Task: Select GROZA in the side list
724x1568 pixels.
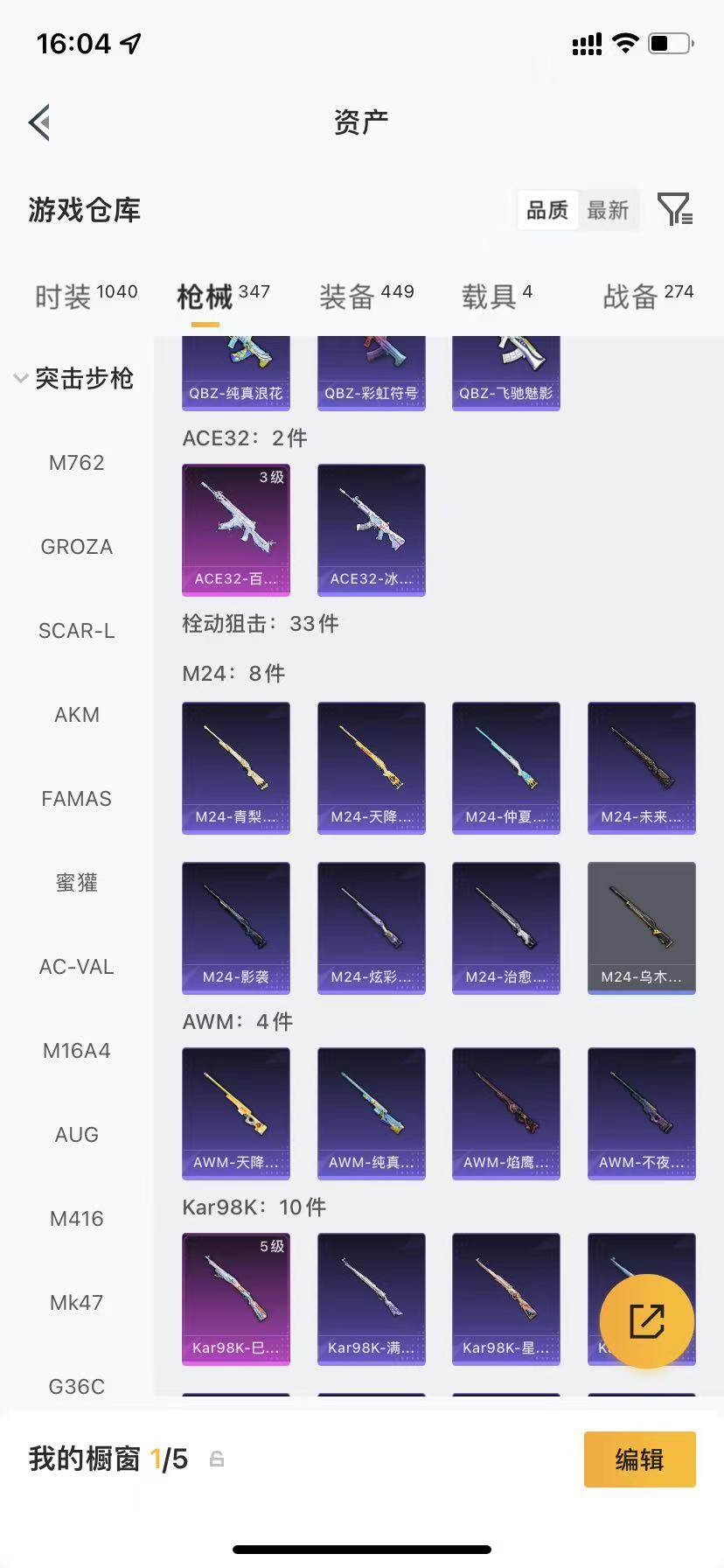Action: coord(76,546)
